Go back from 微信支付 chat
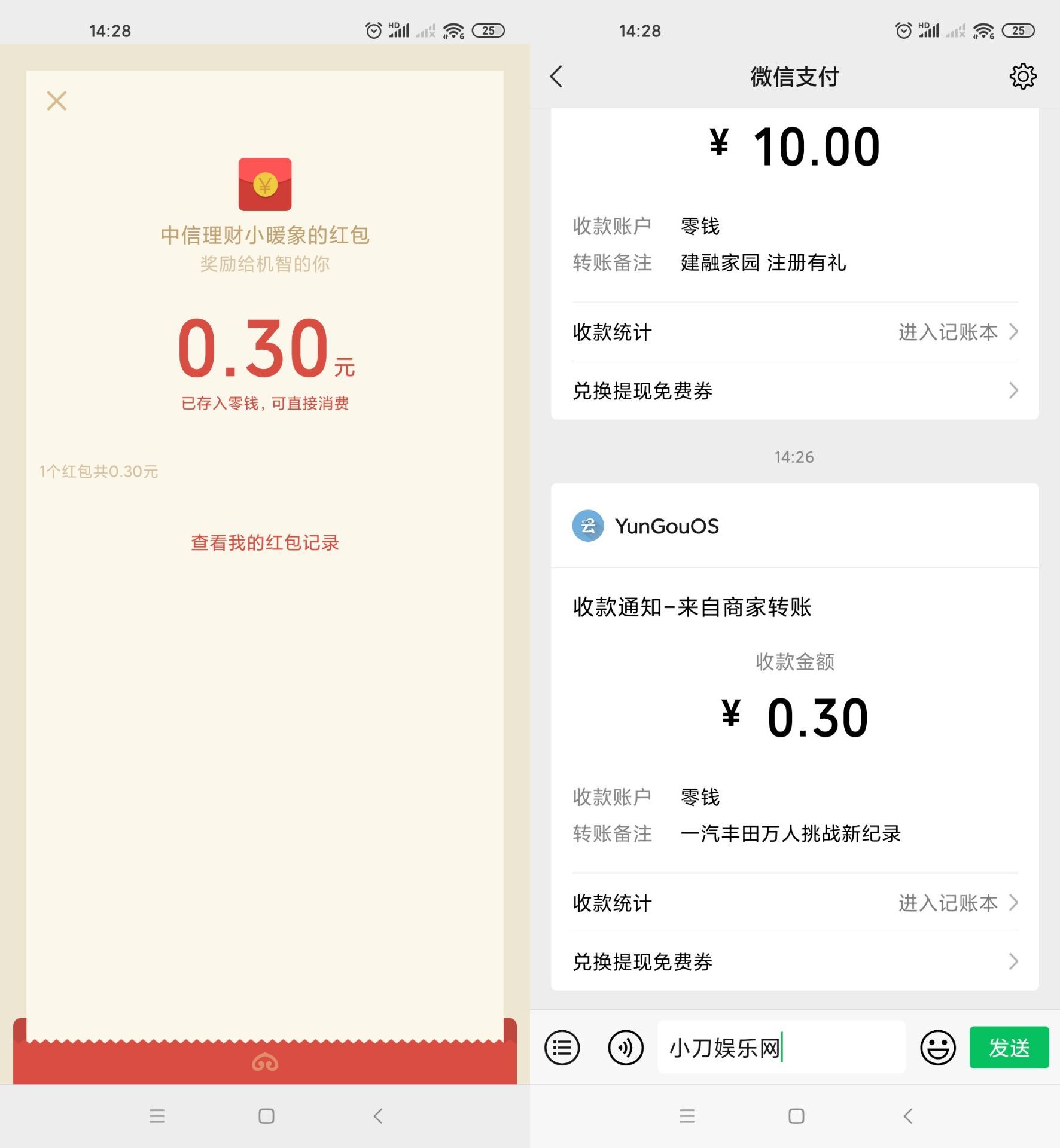 (x=556, y=77)
